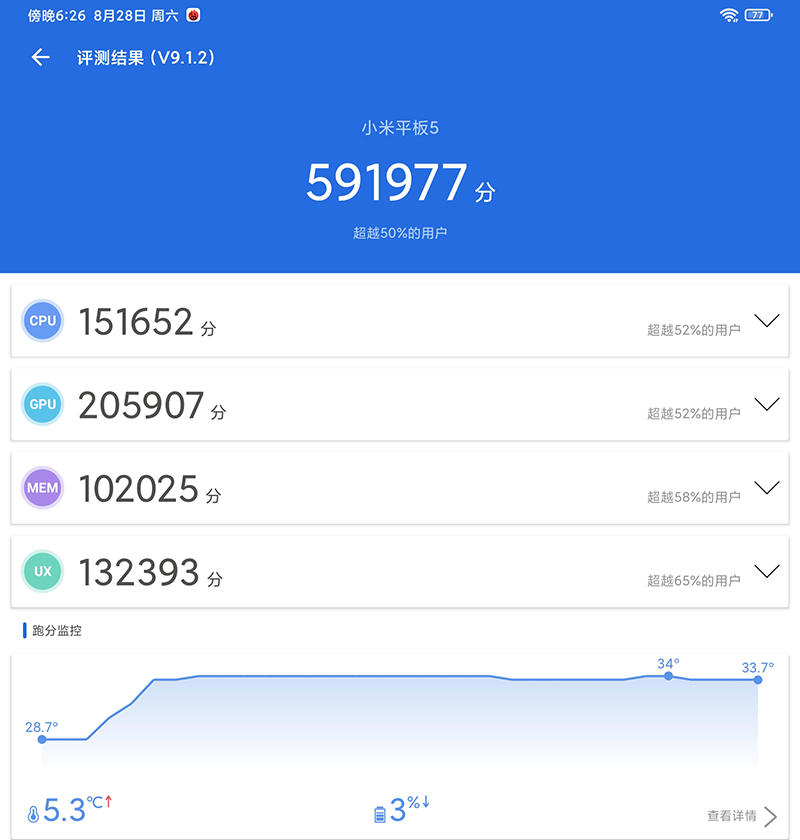Click the GPU score icon
The height and width of the screenshot is (840, 800).
42,404
